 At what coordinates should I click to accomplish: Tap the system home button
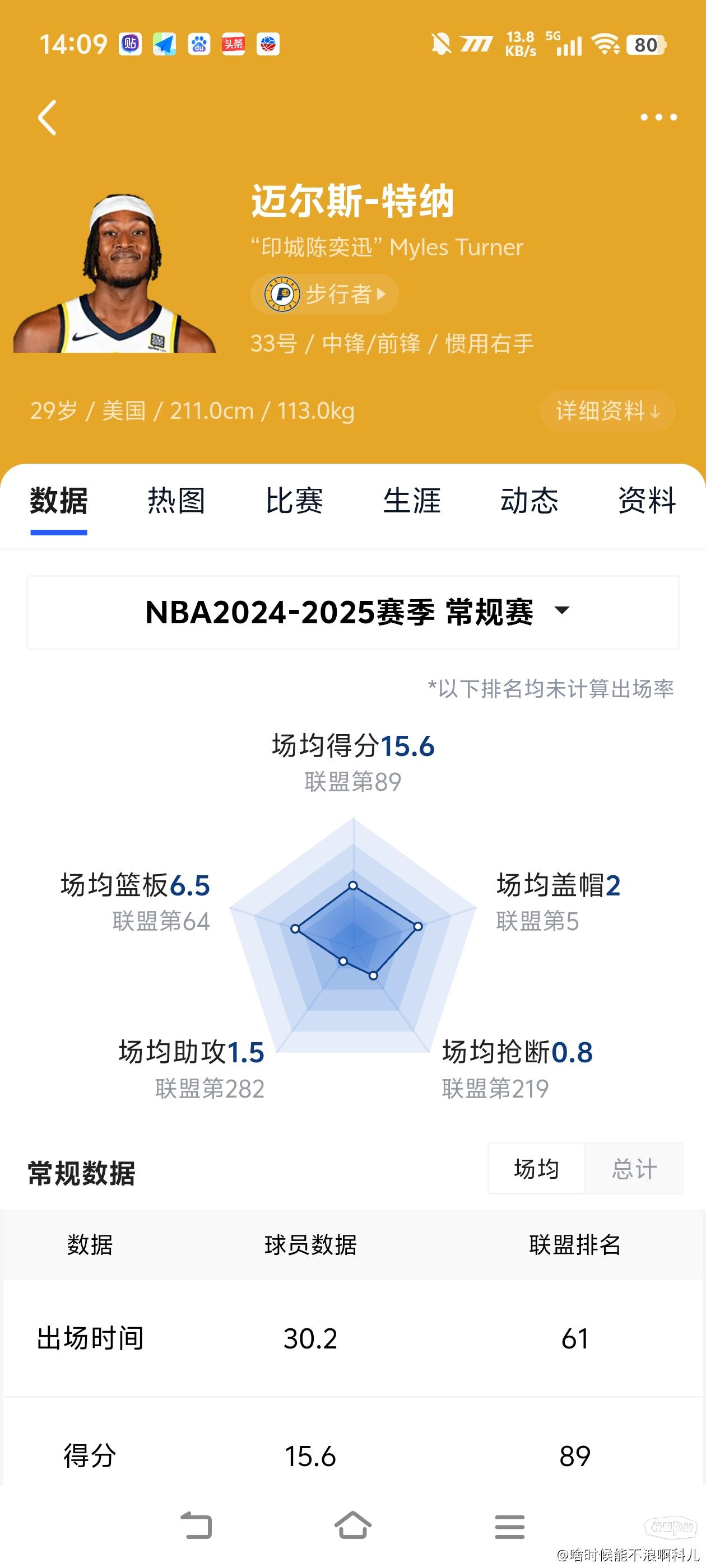click(x=354, y=1526)
